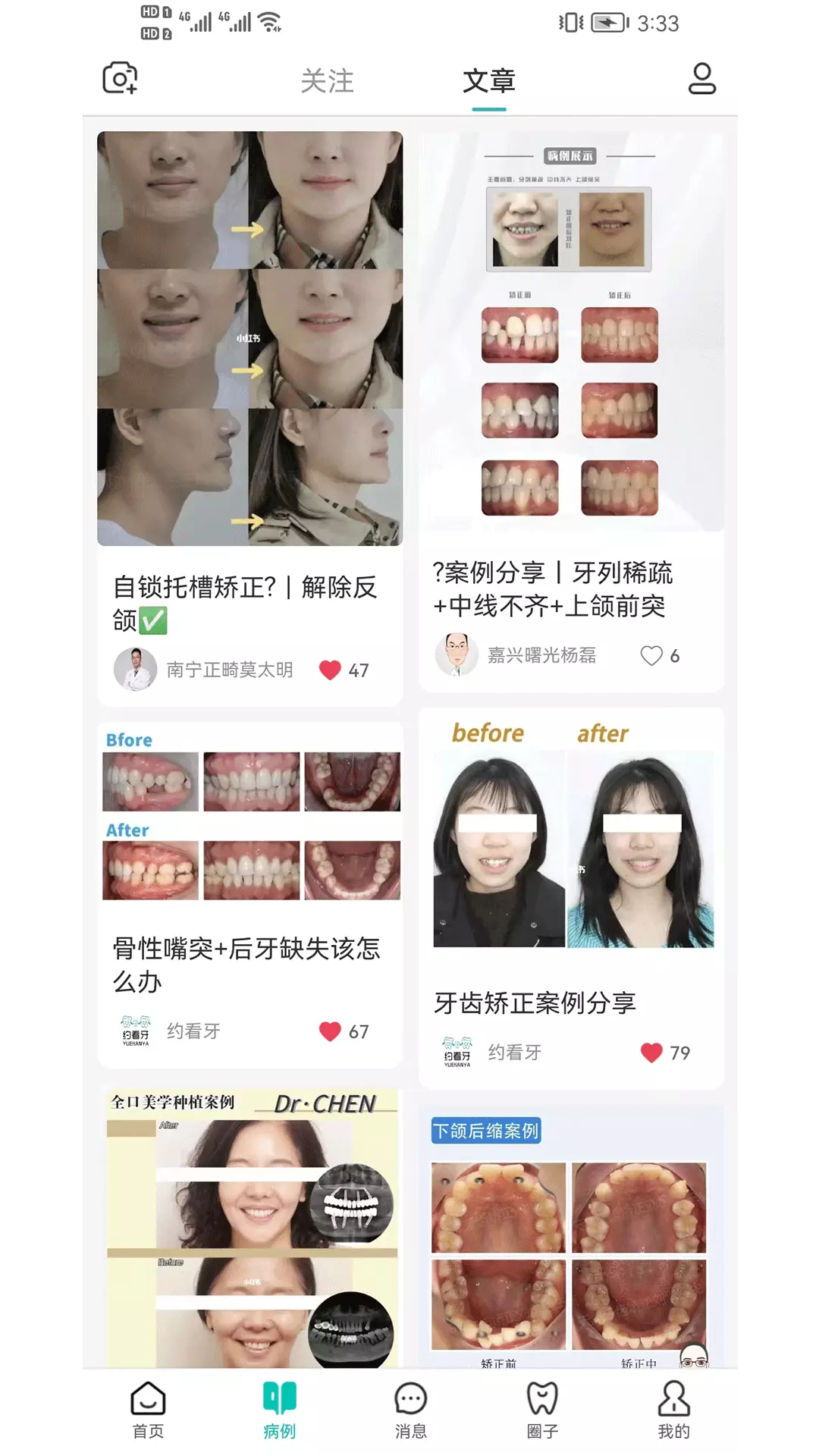Open the 消息 tab

410,1409
